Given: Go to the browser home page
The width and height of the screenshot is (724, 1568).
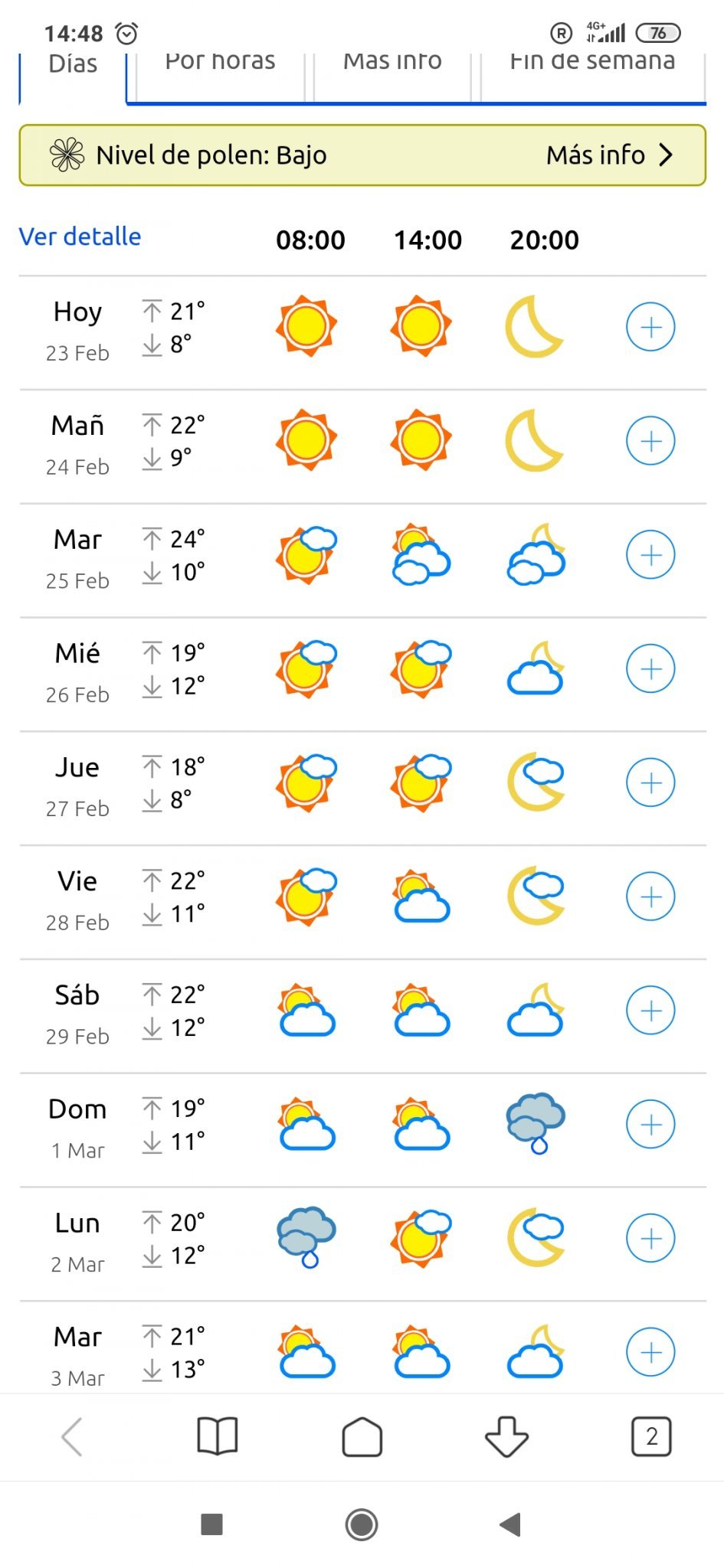Looking at the screenshot, I should [x=362, y=1437].
